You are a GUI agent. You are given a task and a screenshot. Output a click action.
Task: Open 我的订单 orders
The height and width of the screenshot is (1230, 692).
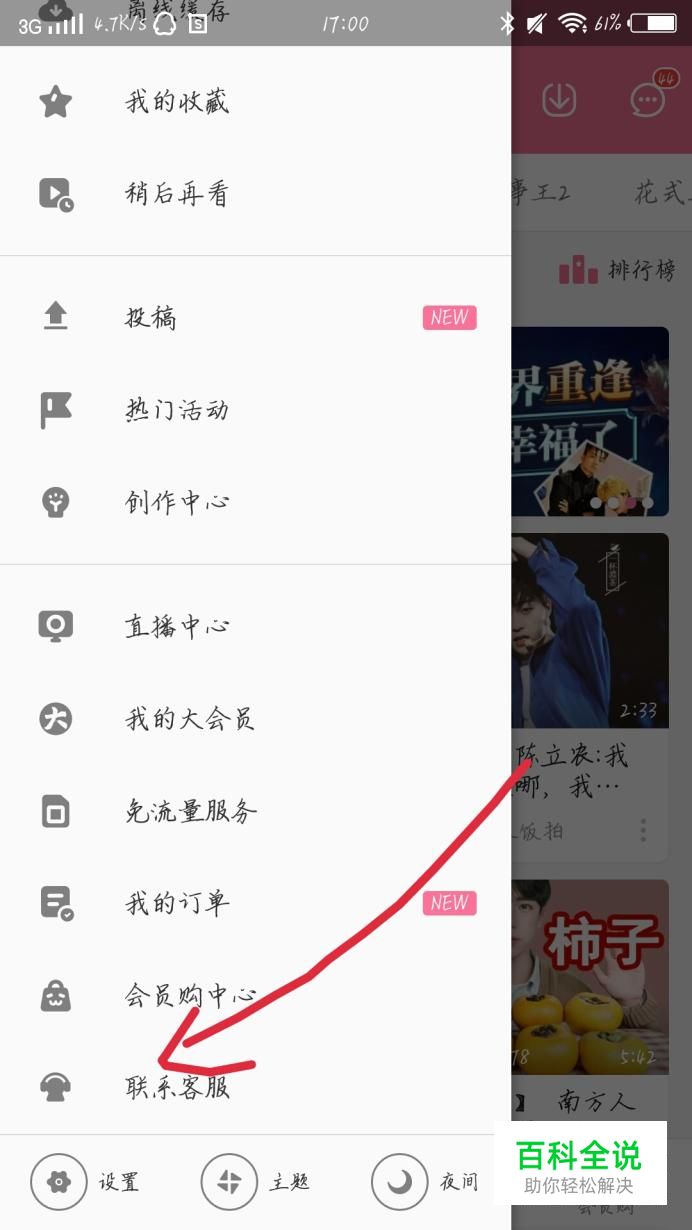(255, 903)
